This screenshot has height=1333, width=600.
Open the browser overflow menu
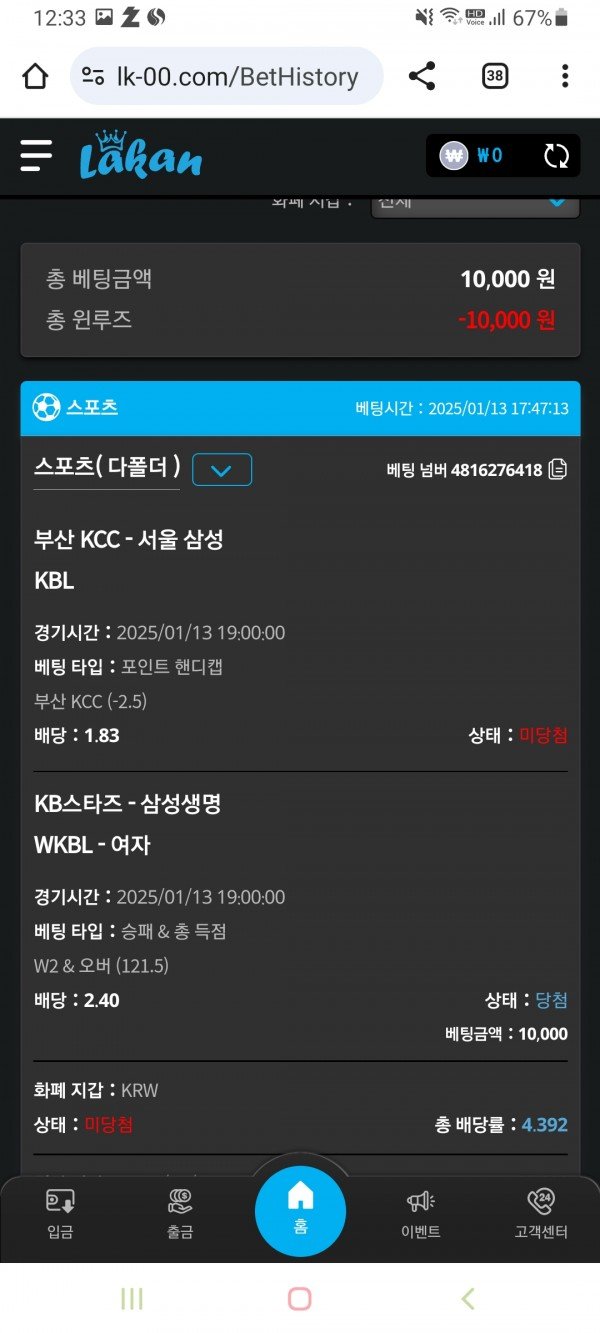coord(565,76)
